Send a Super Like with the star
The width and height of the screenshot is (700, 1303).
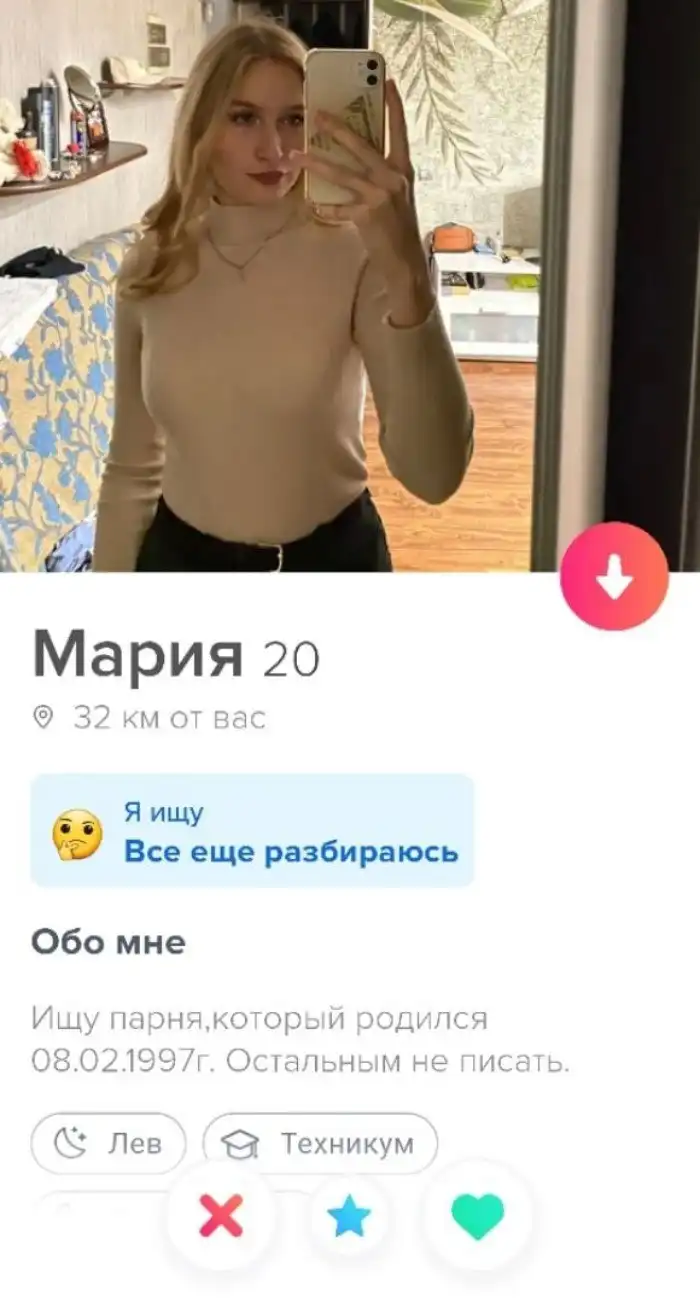pos(349,1216)
